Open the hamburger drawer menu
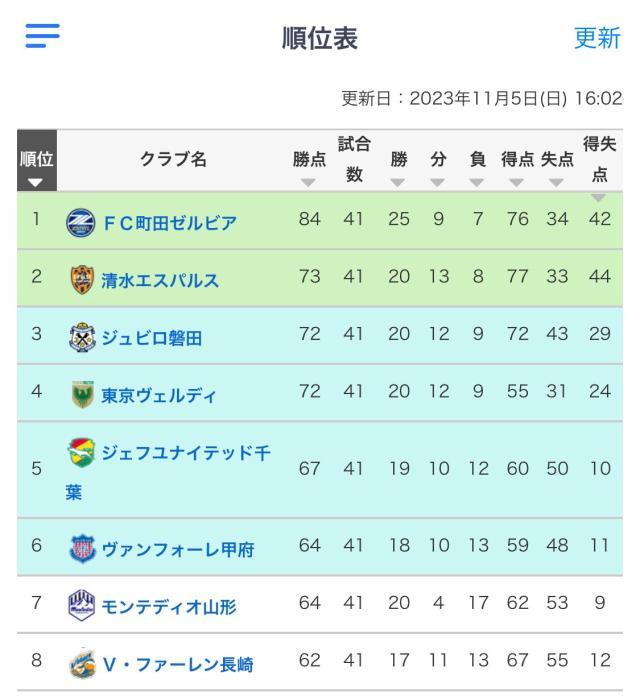 (x=44, y=38)
